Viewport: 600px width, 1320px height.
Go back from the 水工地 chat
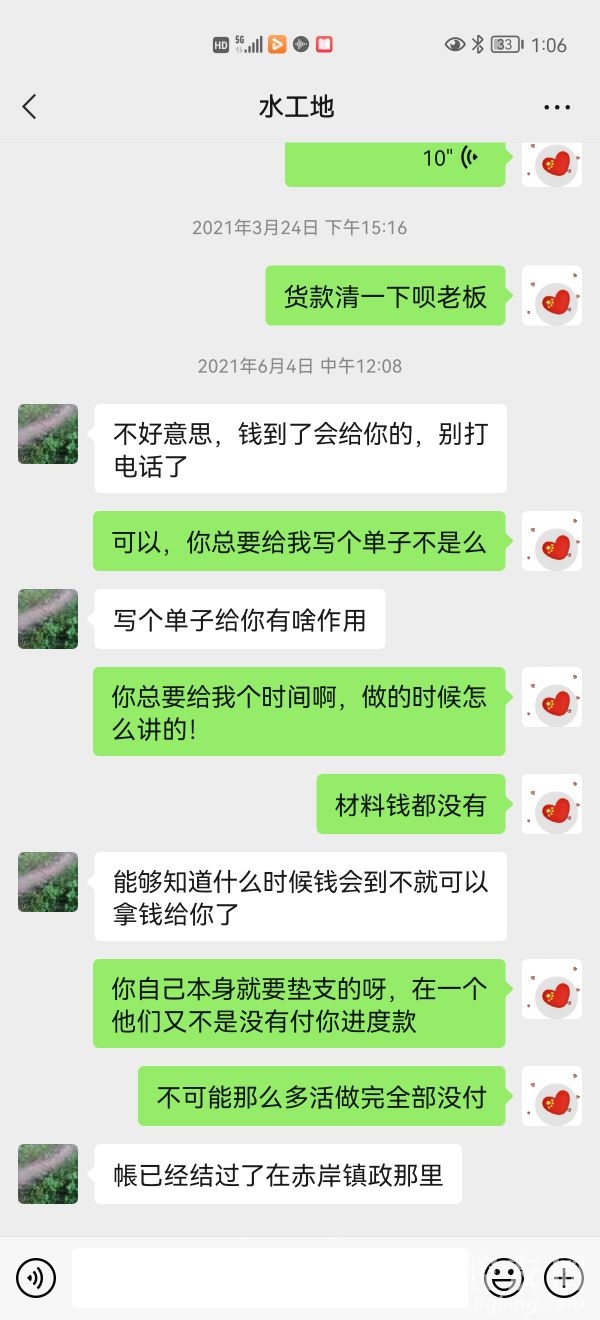click(x=29, y=107)
